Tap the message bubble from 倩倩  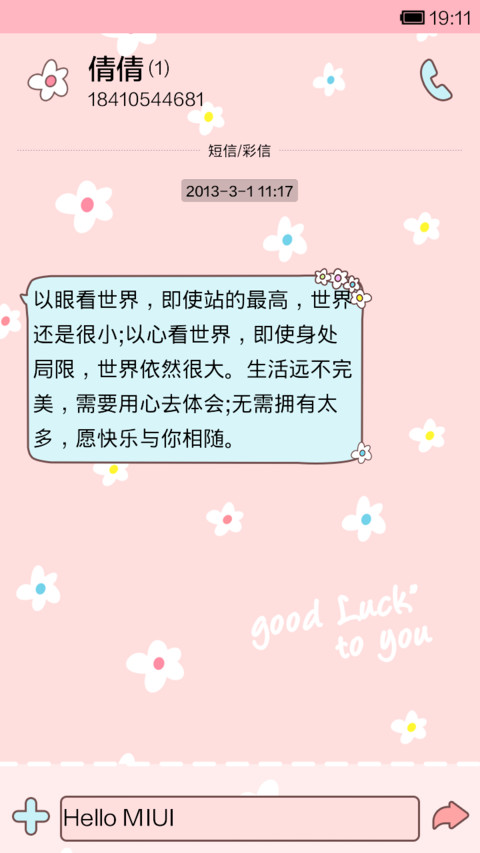(x=195, y=369)
